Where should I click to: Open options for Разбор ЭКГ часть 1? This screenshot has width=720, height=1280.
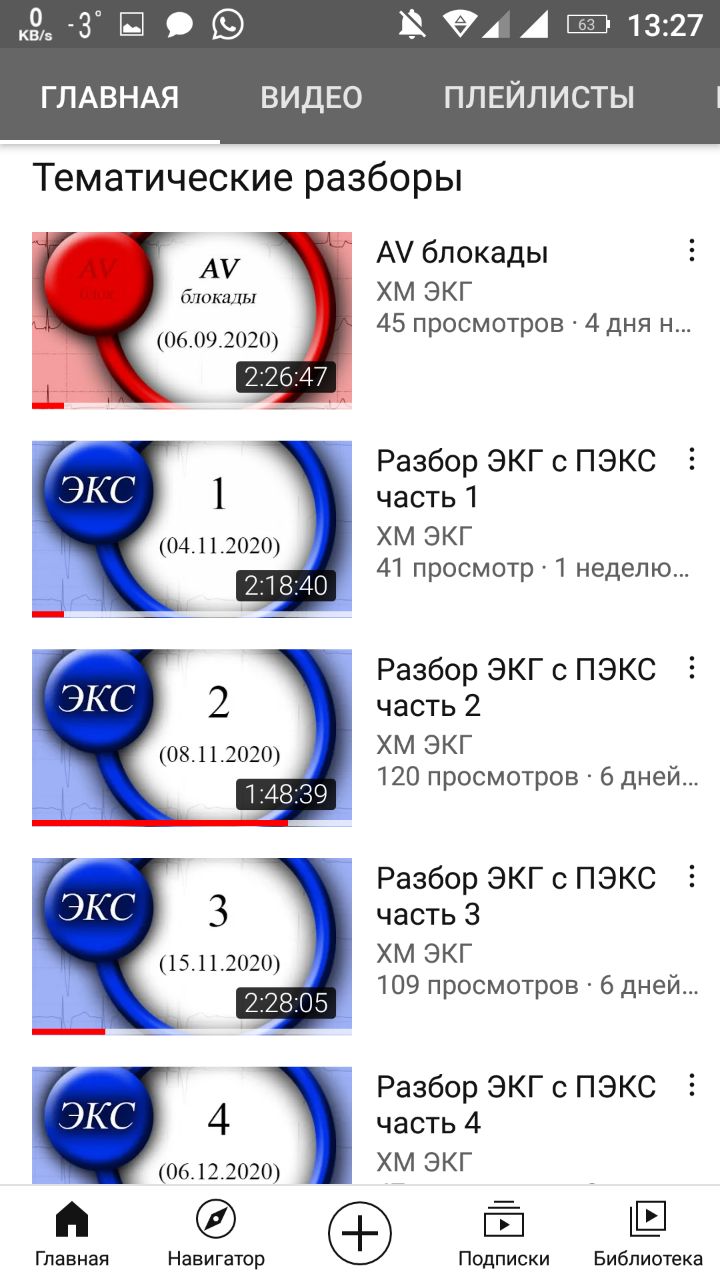(691, 460)
